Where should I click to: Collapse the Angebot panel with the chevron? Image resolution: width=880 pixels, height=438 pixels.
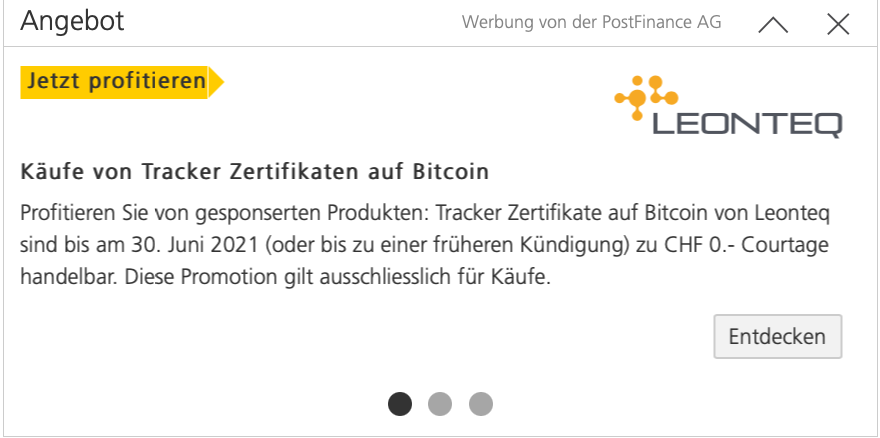point(773,24)
